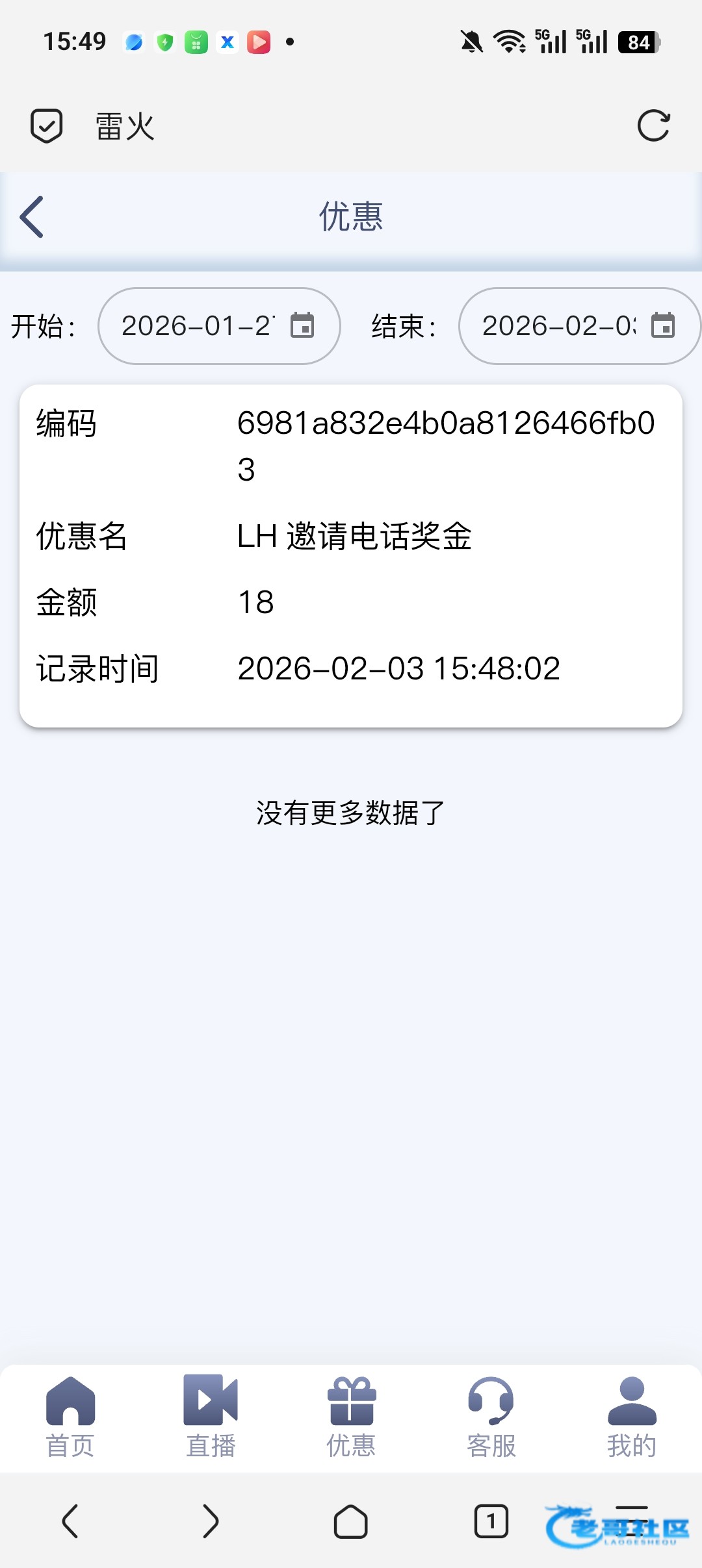The width and height of the screenshot is (702, 1568).
Task: Open the LH 邀请电话奖金 record card
Action: point(351,556)
